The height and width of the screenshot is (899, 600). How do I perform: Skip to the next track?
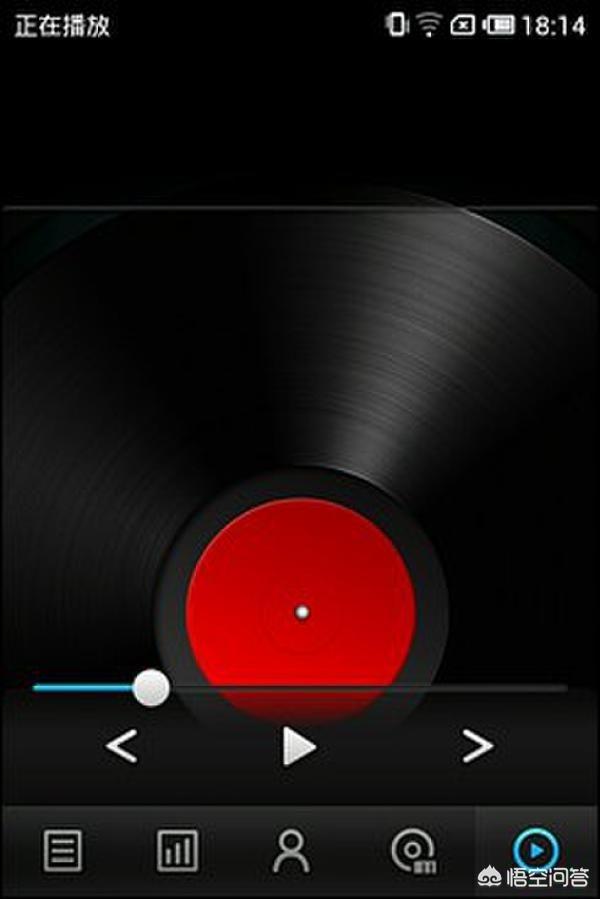tap(477, 746)
